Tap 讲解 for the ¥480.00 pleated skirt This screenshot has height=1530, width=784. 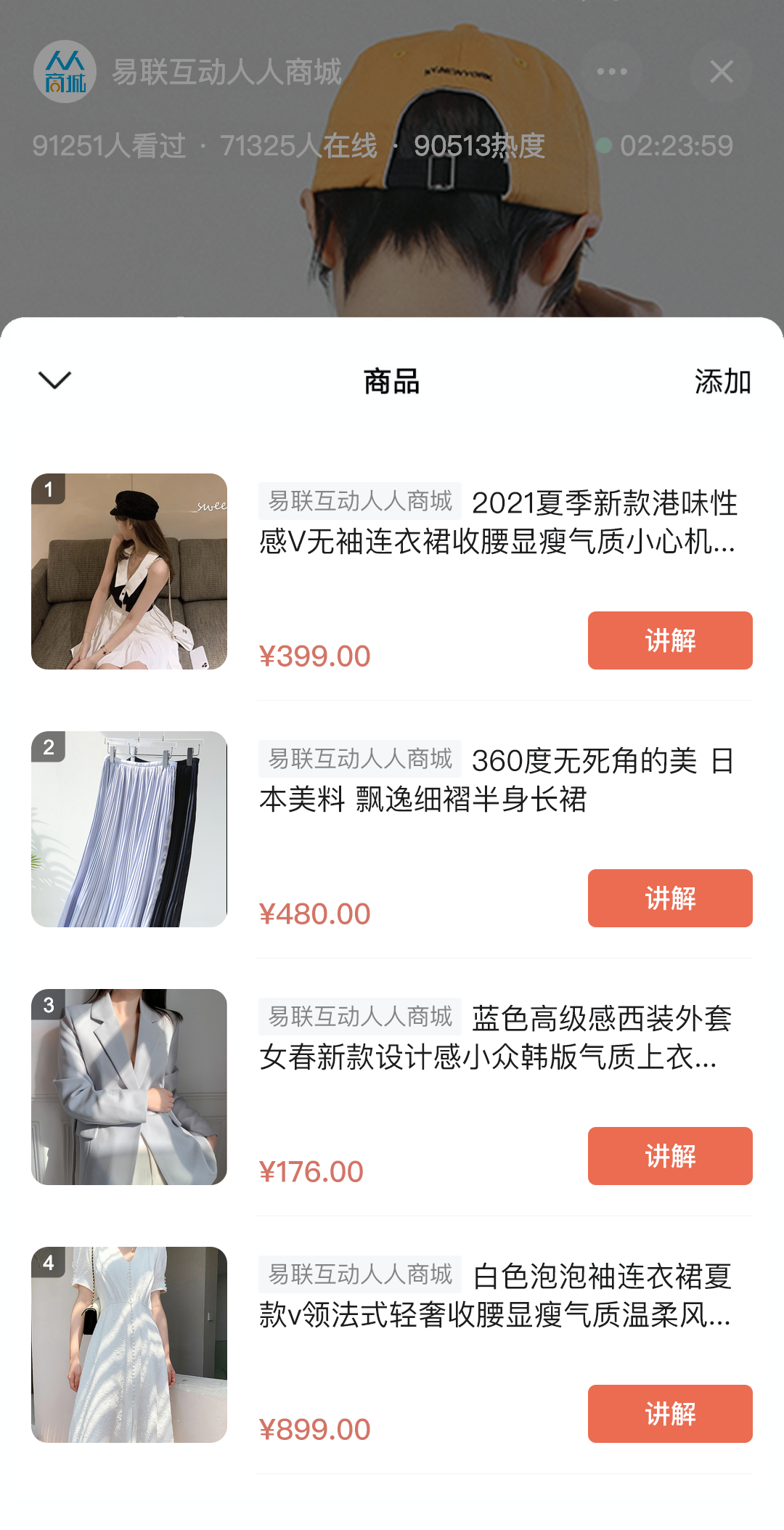click(x=669, y=898)
